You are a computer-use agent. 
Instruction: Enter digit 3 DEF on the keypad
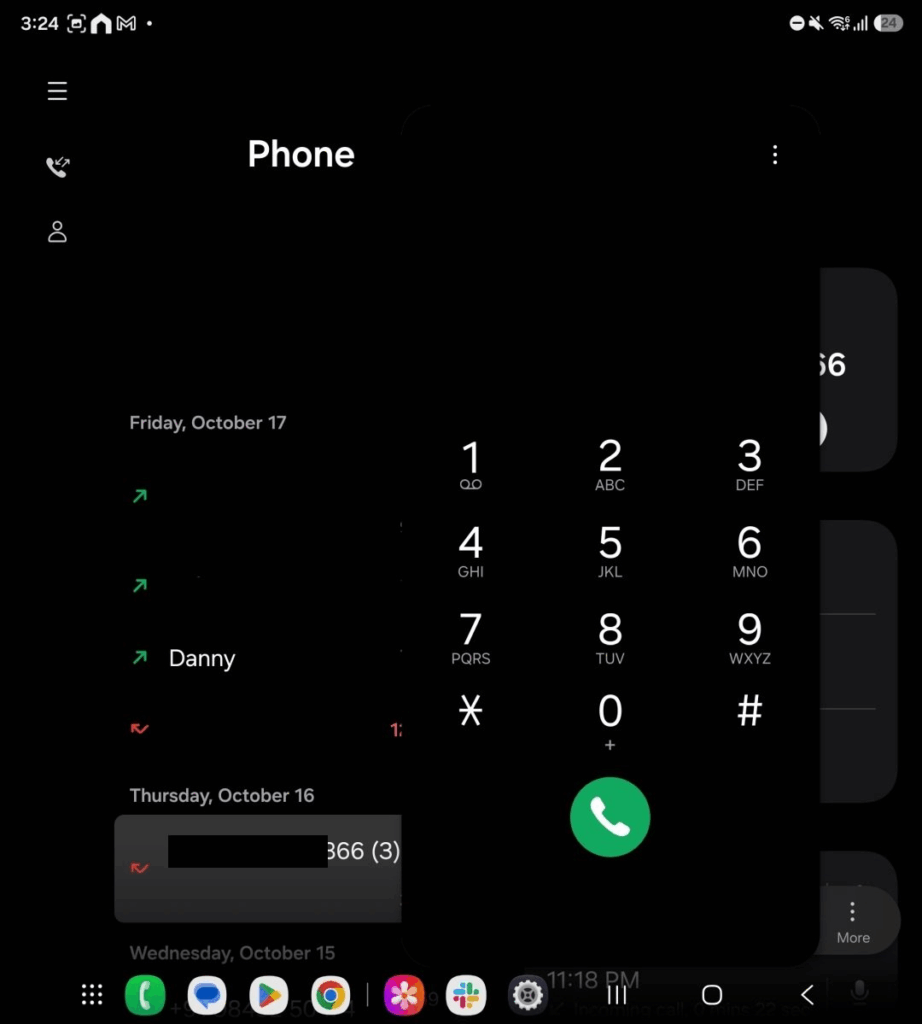coord(749,465)
